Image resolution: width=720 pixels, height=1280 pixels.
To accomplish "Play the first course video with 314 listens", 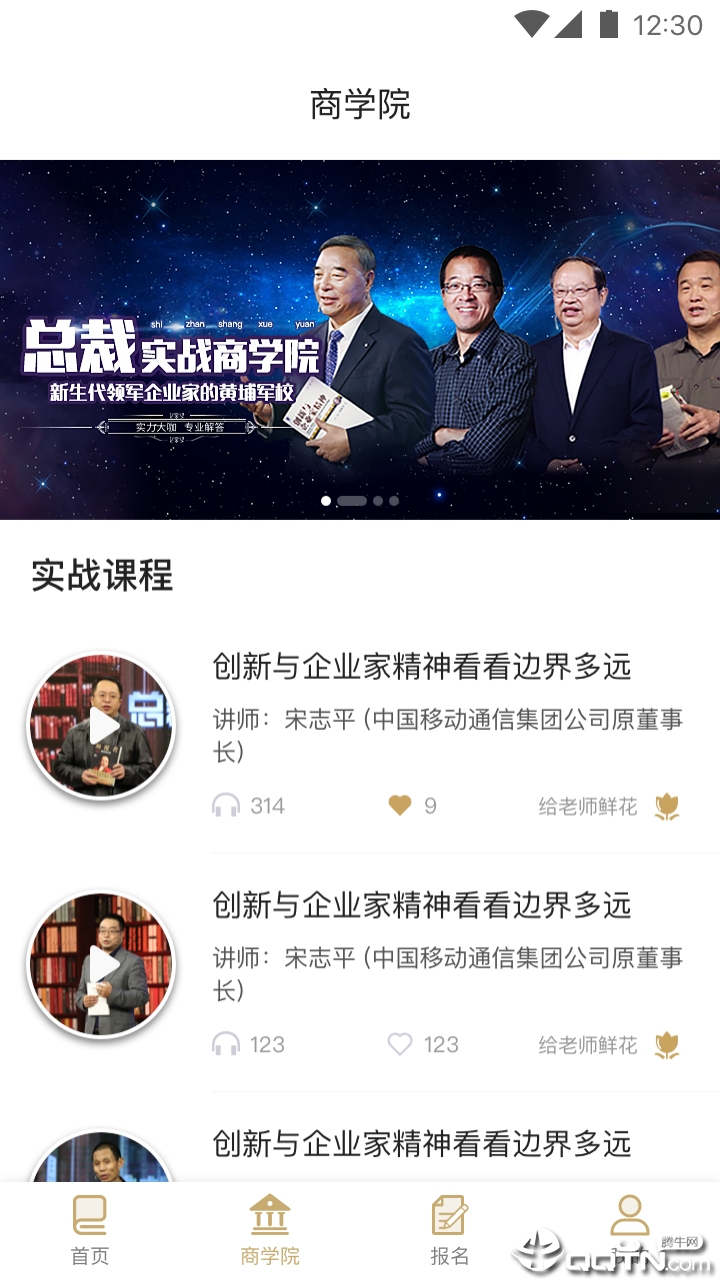I will 102,727.
